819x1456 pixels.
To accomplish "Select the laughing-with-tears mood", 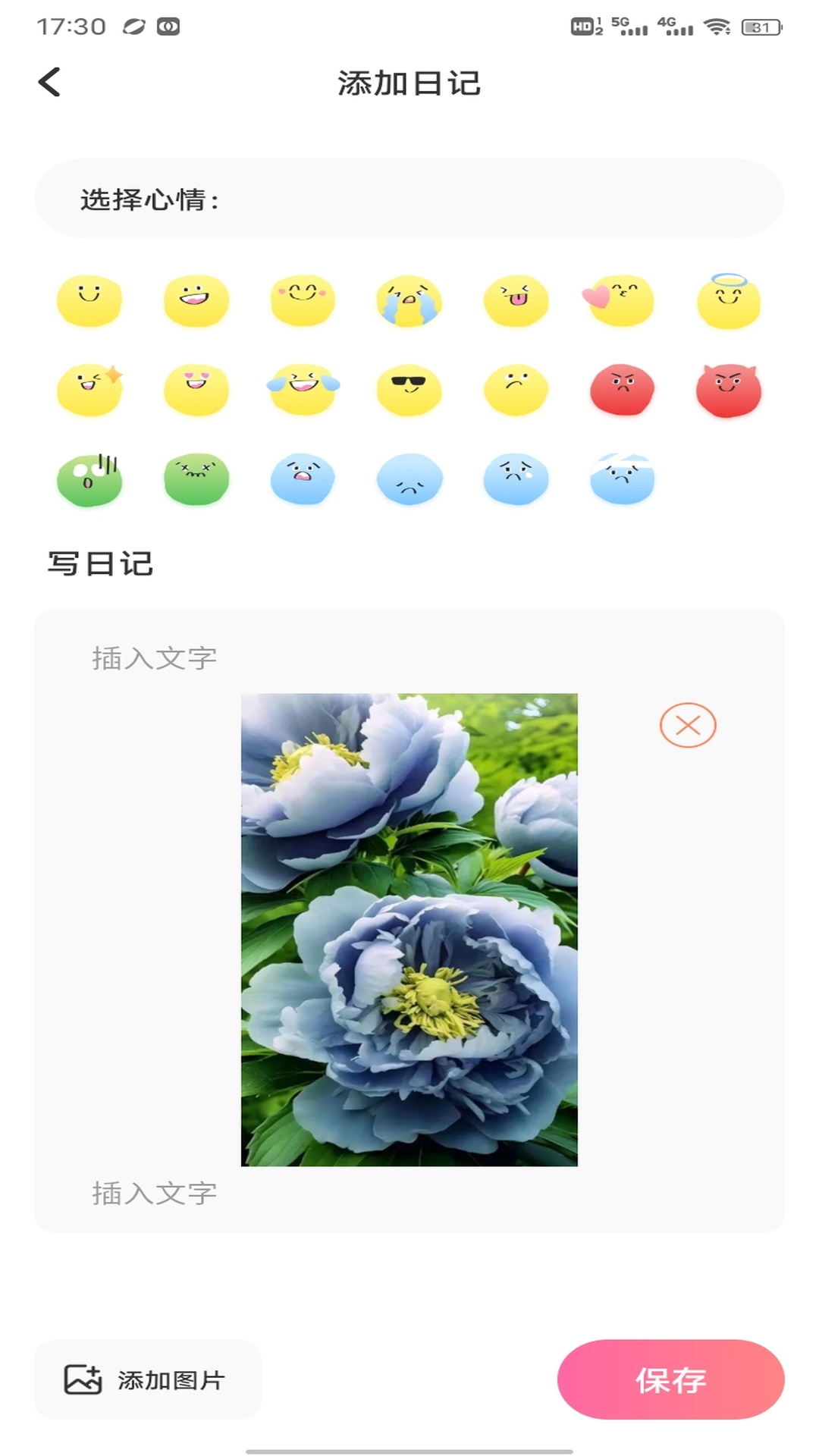I will (x=303, y=389).
